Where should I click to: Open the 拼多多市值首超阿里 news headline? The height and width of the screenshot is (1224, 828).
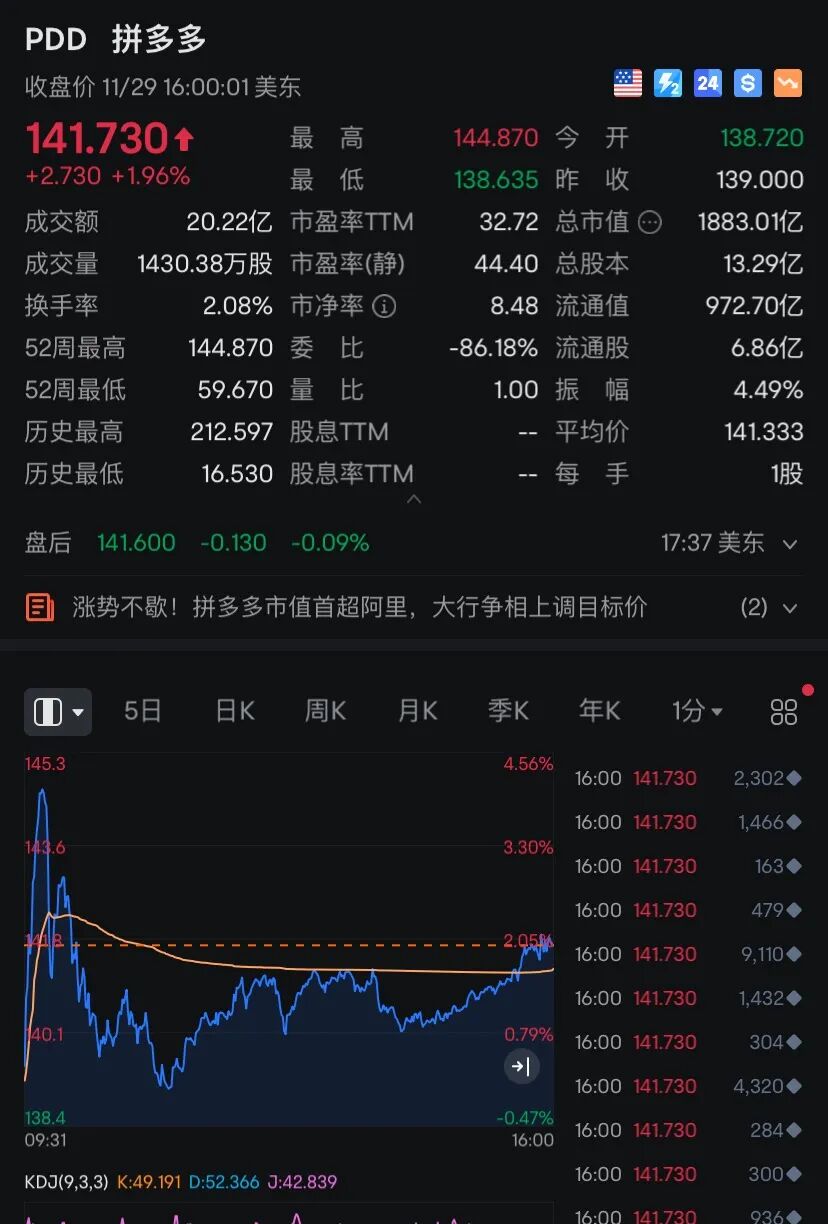pyautogui.click(x=360, y=607)
